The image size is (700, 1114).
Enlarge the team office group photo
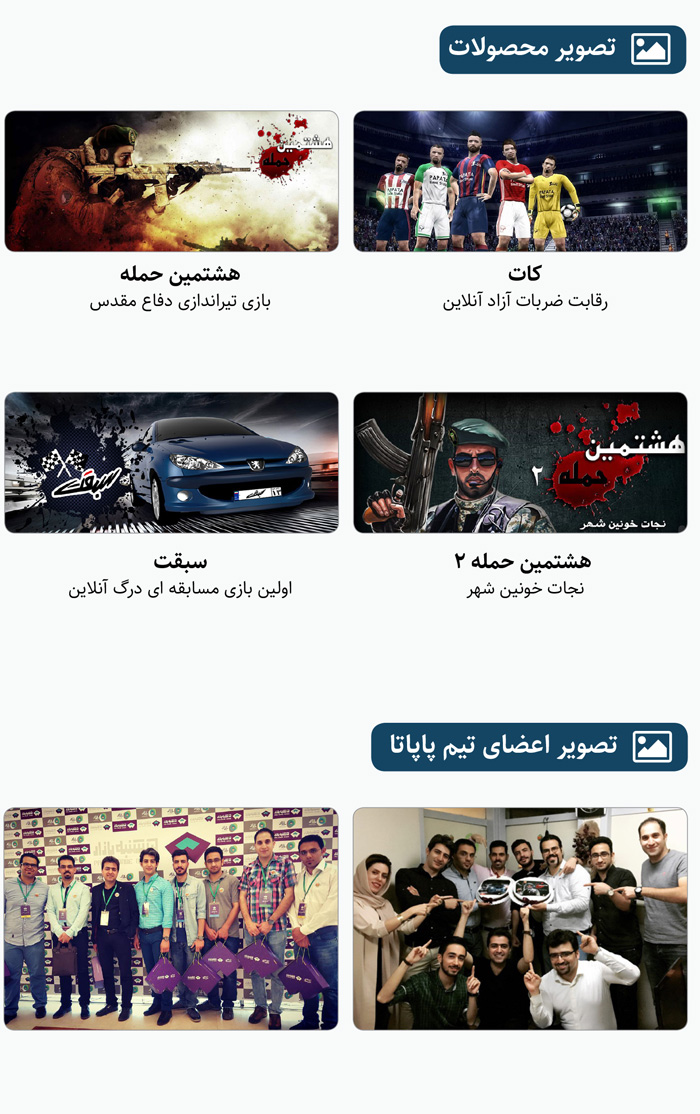520,918
